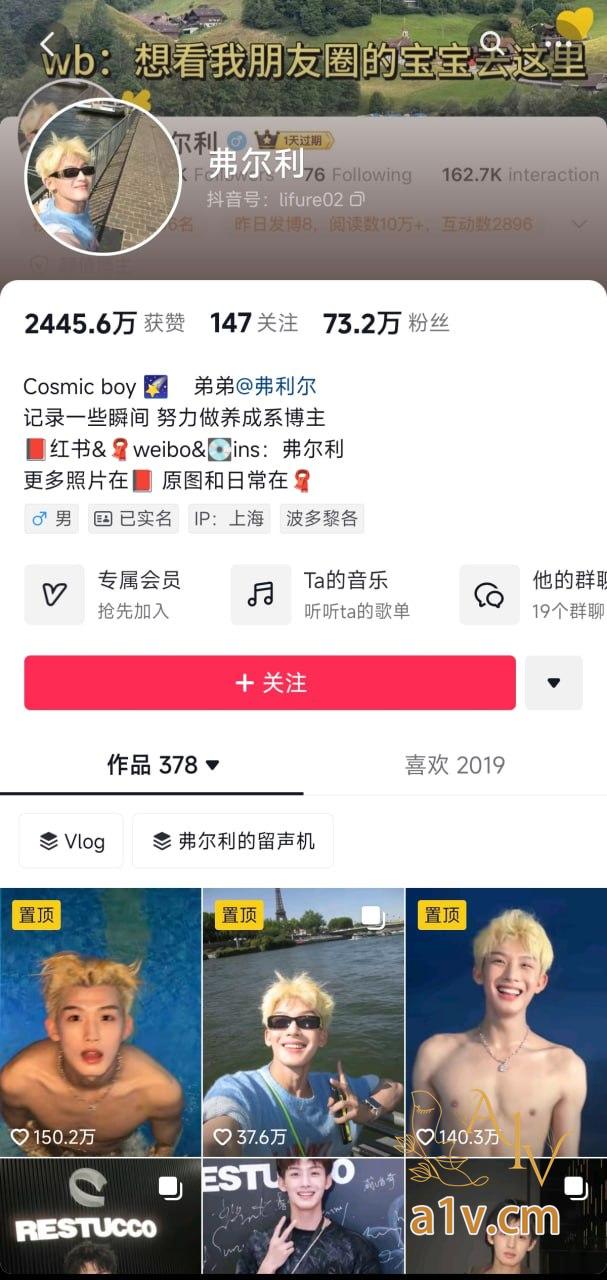Play the pinned video with 140.3万 likes
607x1280 pixels.
point(505,1020)
